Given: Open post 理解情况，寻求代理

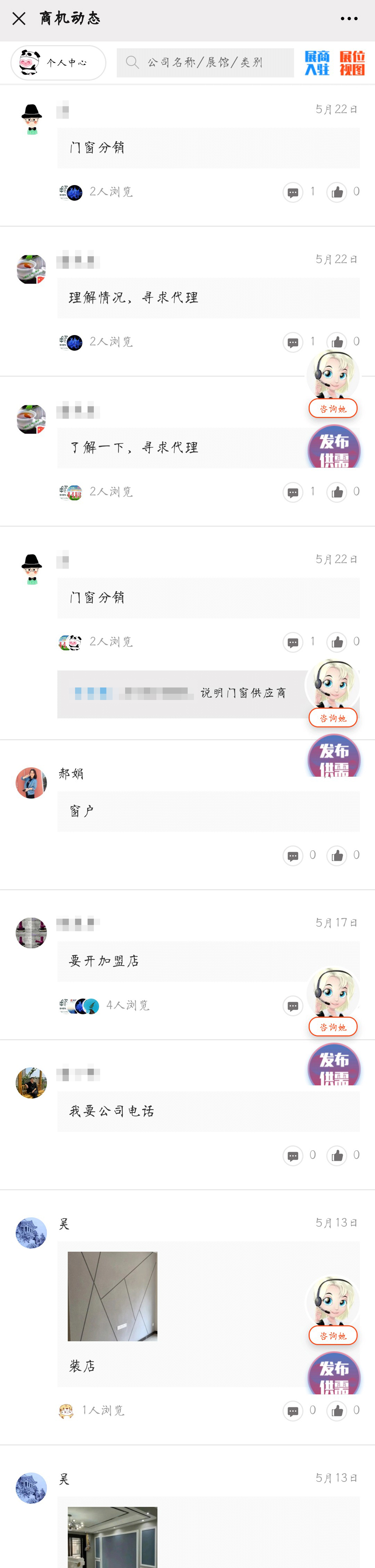Looking at the screenshot, I should tap(183, 298).
